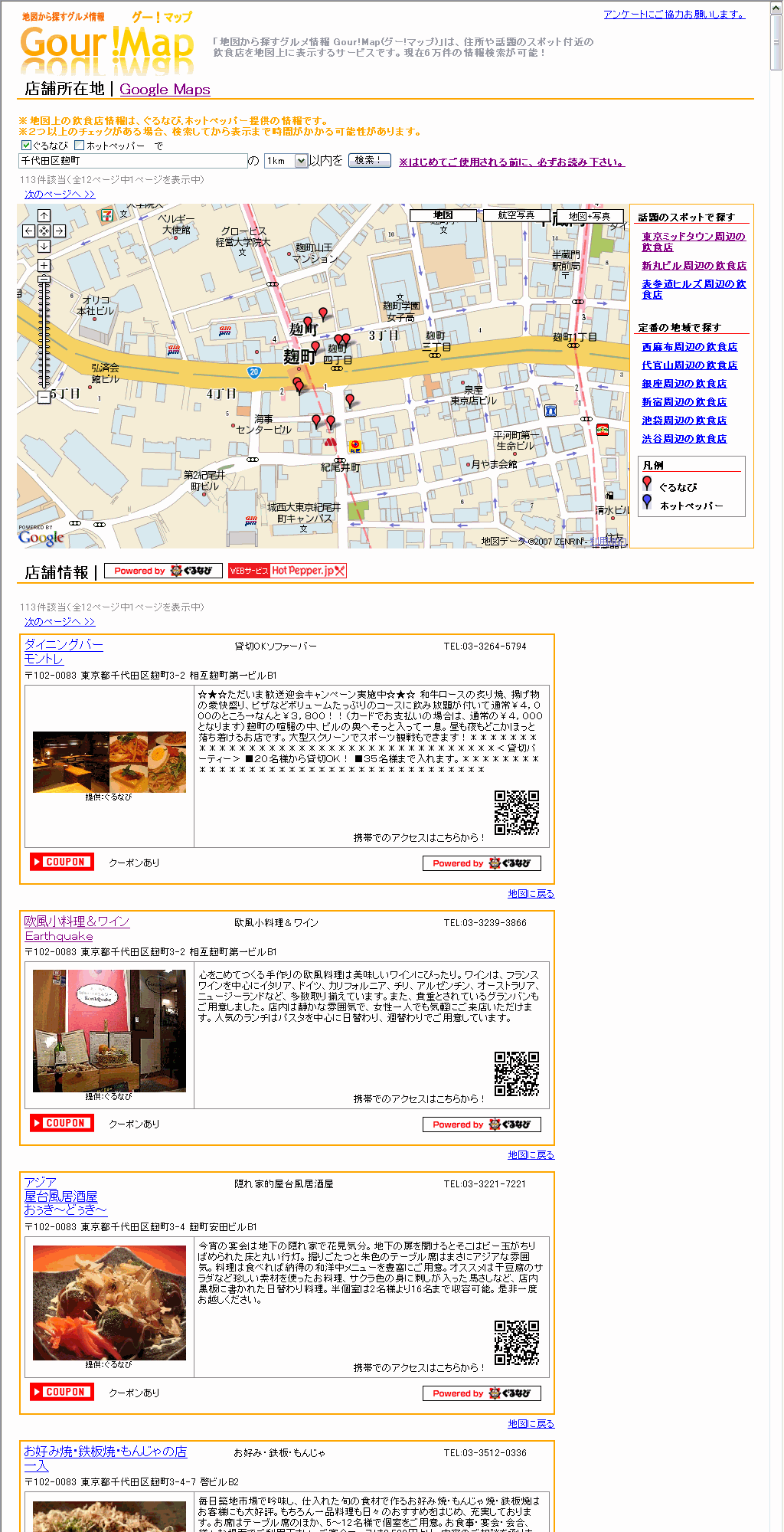
Task: Switch map to 航空写真 view
Action: [x=516, y=215]
